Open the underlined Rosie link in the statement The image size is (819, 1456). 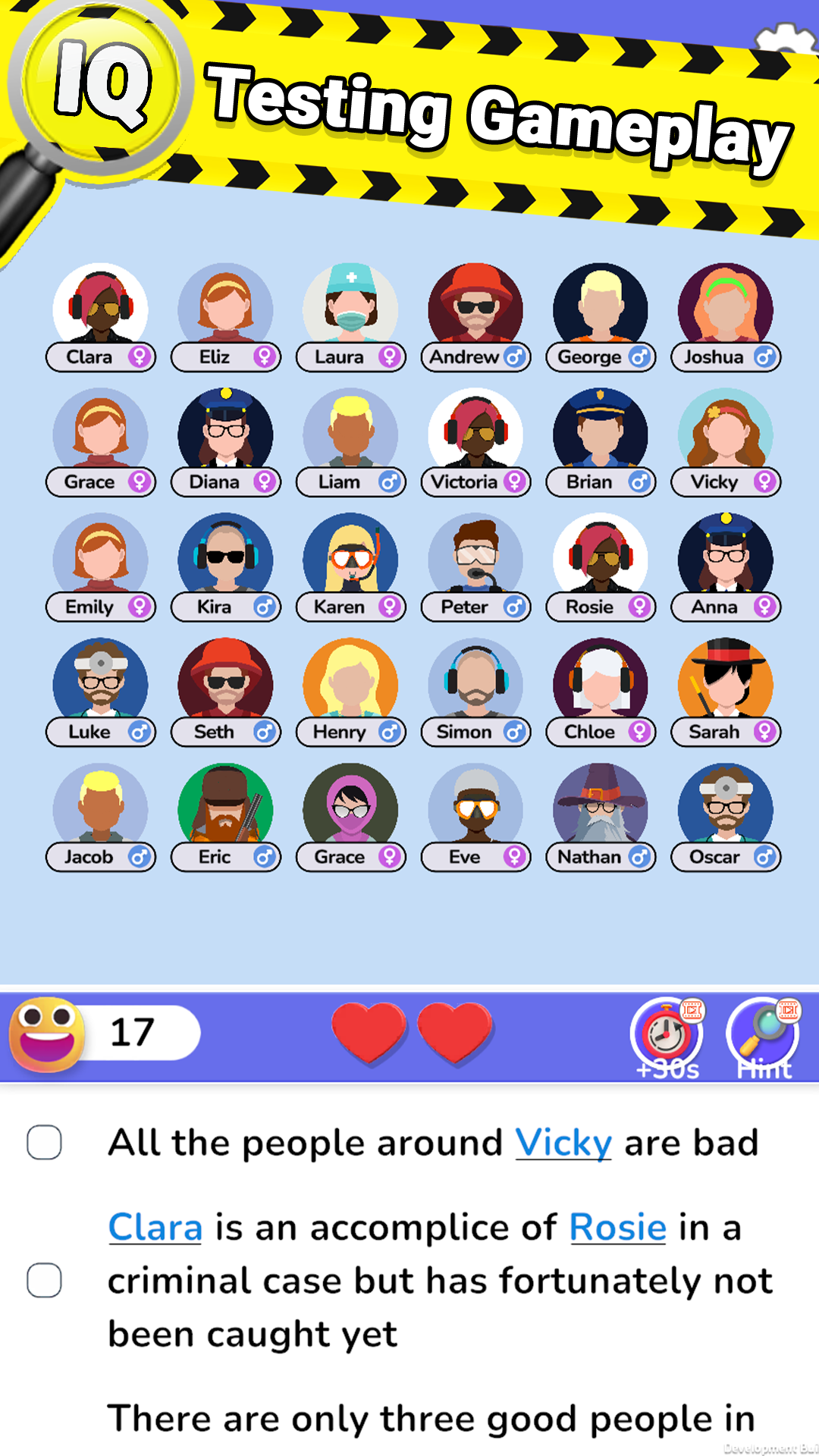[618, 1227]
